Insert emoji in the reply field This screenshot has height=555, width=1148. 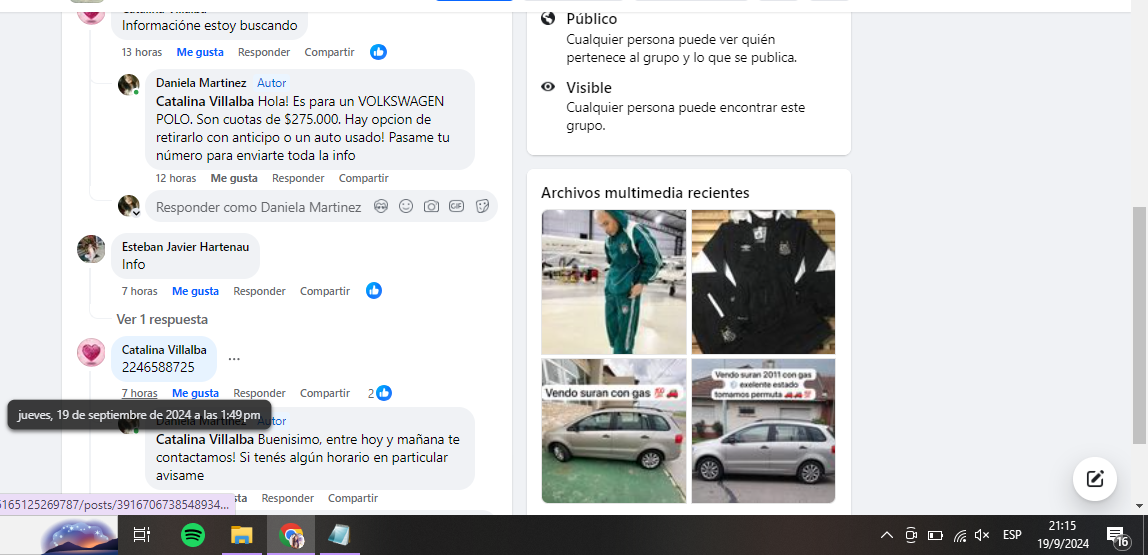coord(406,206)
